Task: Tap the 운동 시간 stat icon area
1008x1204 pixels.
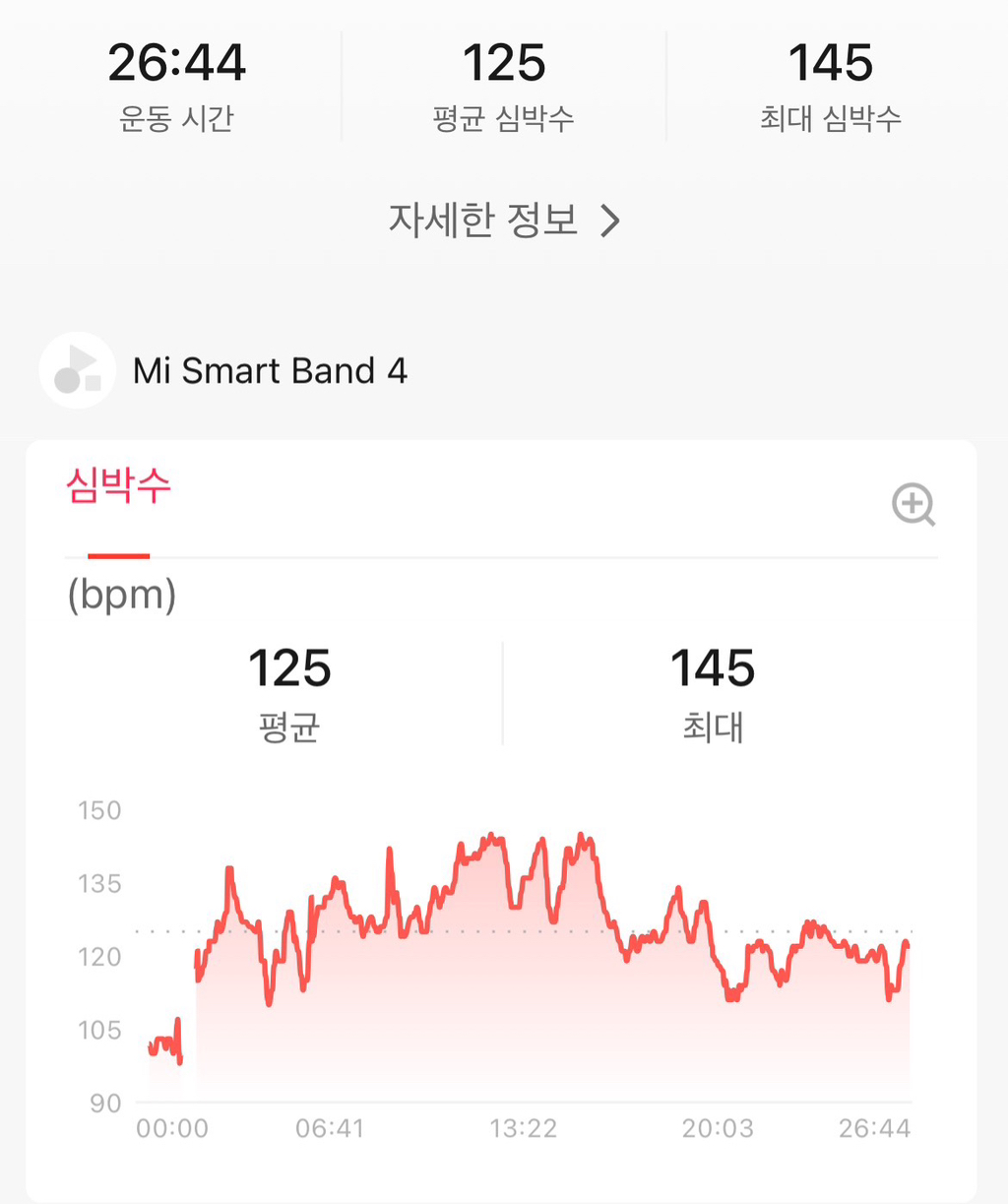Action: tap(177, 87)
